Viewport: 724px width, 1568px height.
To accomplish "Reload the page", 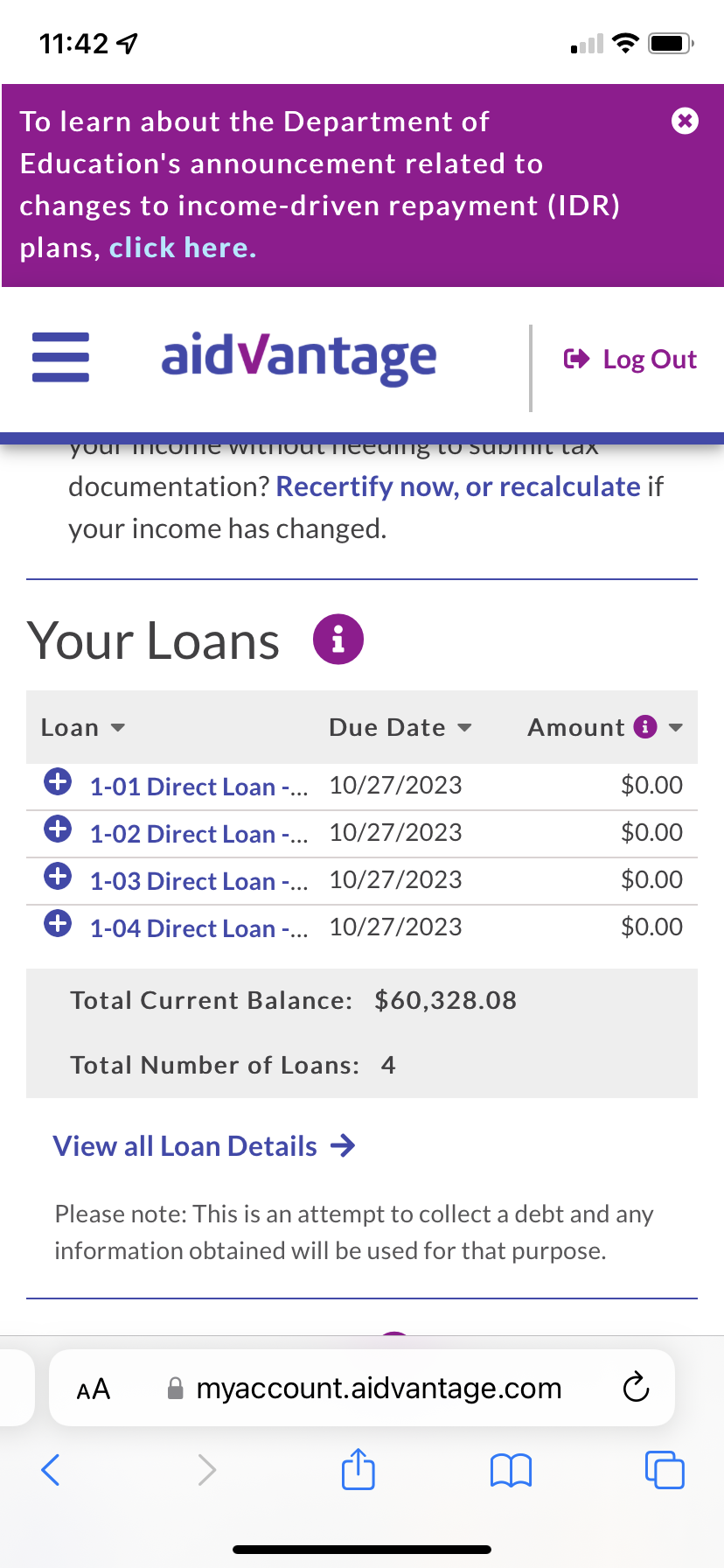I will pos(636,1388).
